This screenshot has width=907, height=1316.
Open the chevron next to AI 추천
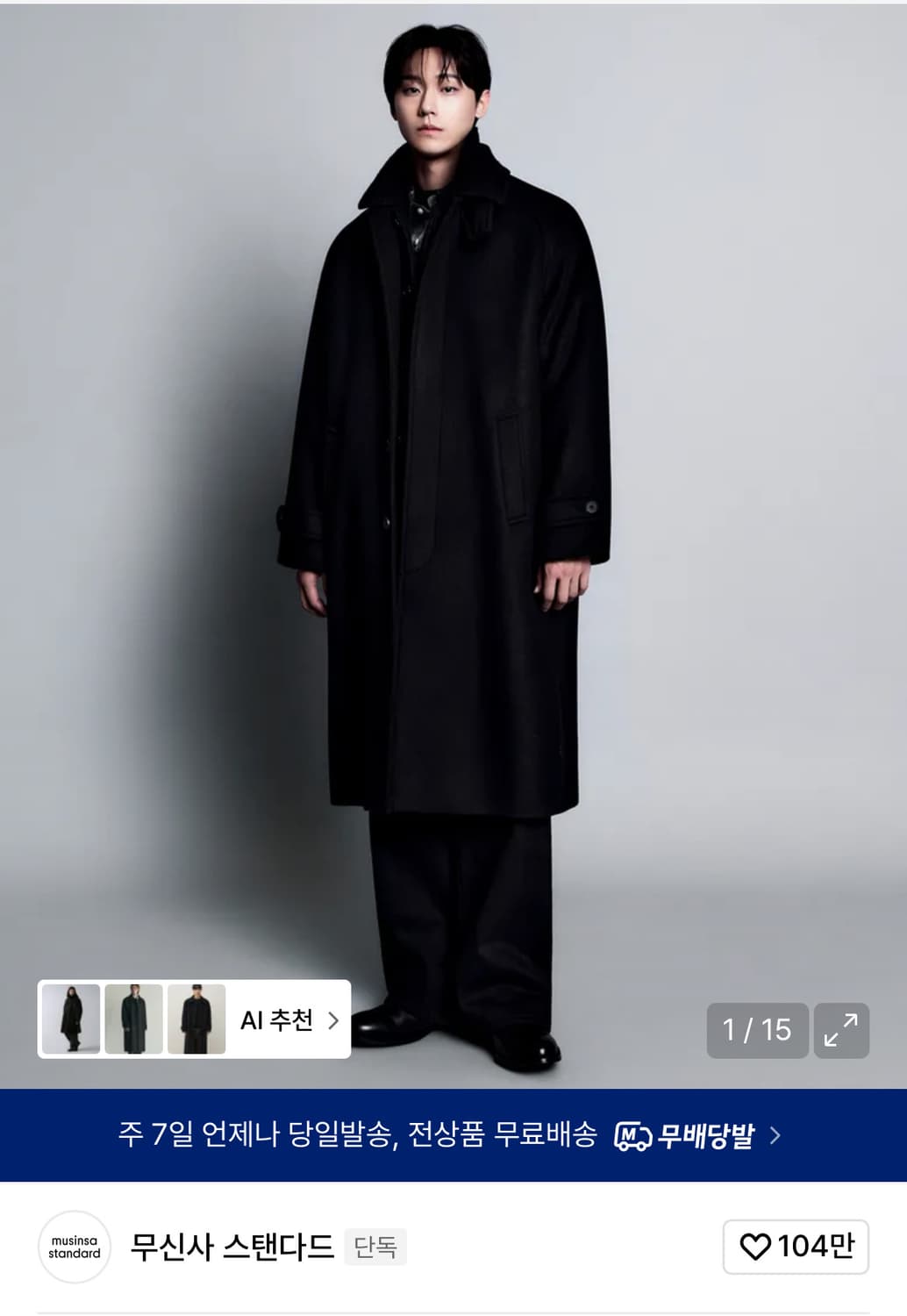[x=333, y=1019]
